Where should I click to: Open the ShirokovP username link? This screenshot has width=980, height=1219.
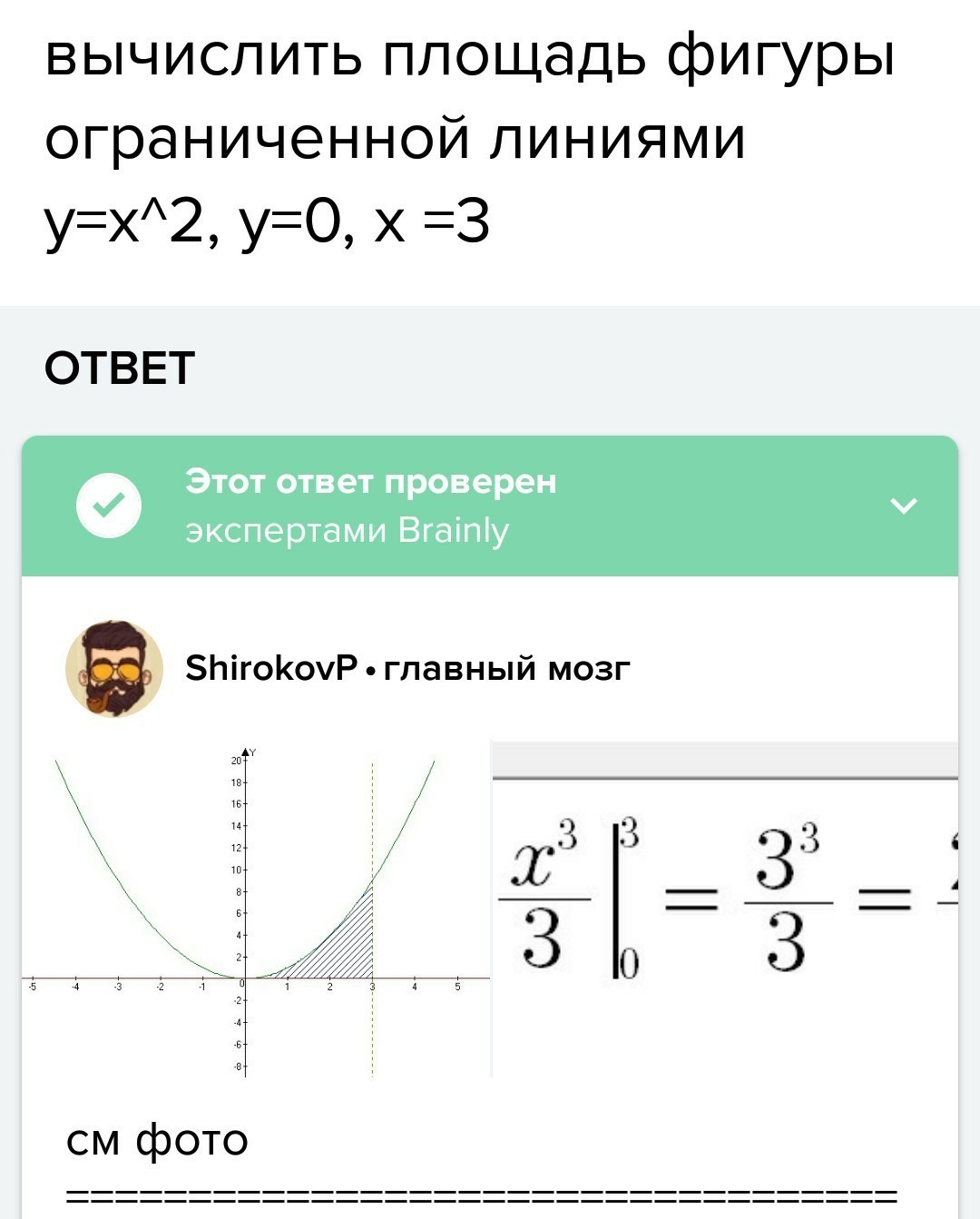(271, 668)
